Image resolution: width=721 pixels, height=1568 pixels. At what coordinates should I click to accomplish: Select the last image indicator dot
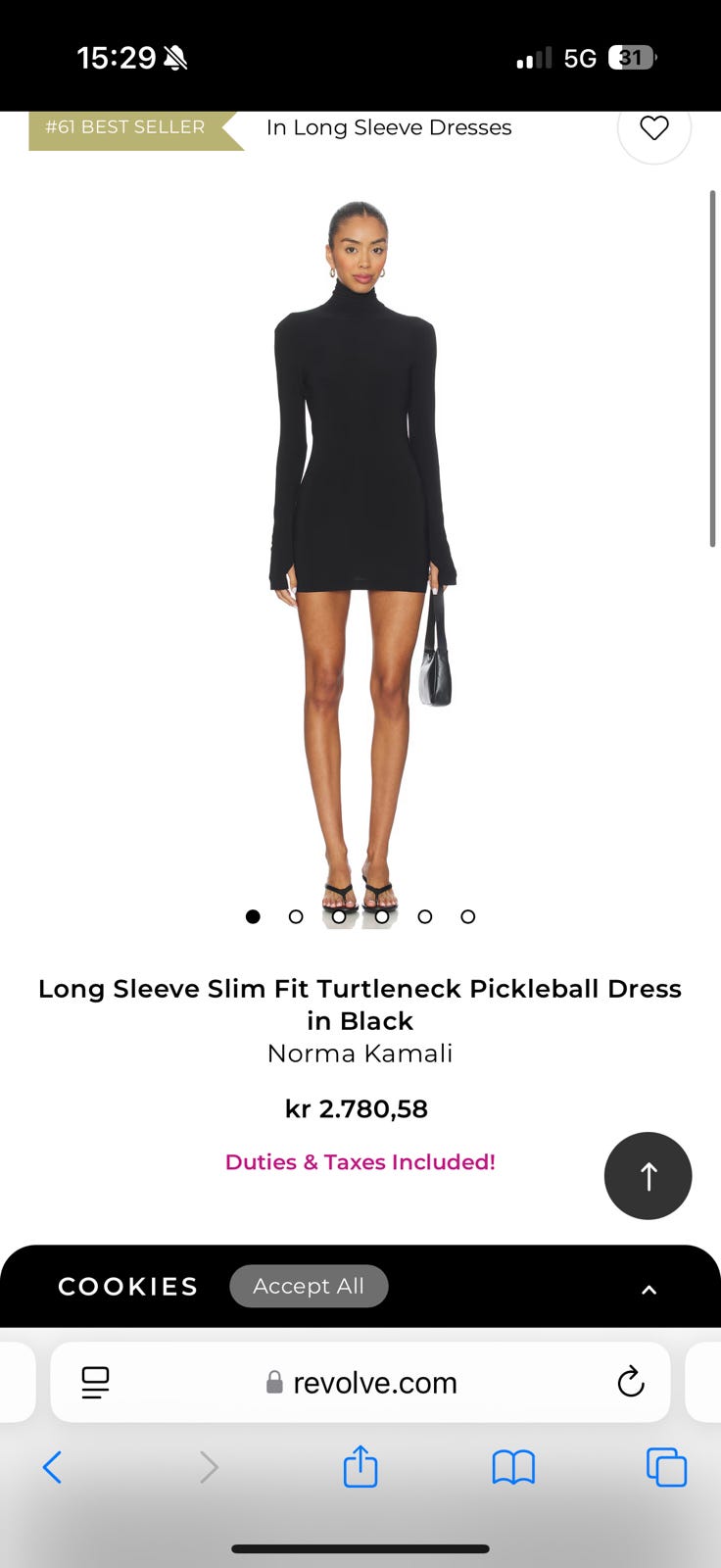pyautogui.click(x=468, y=916)
